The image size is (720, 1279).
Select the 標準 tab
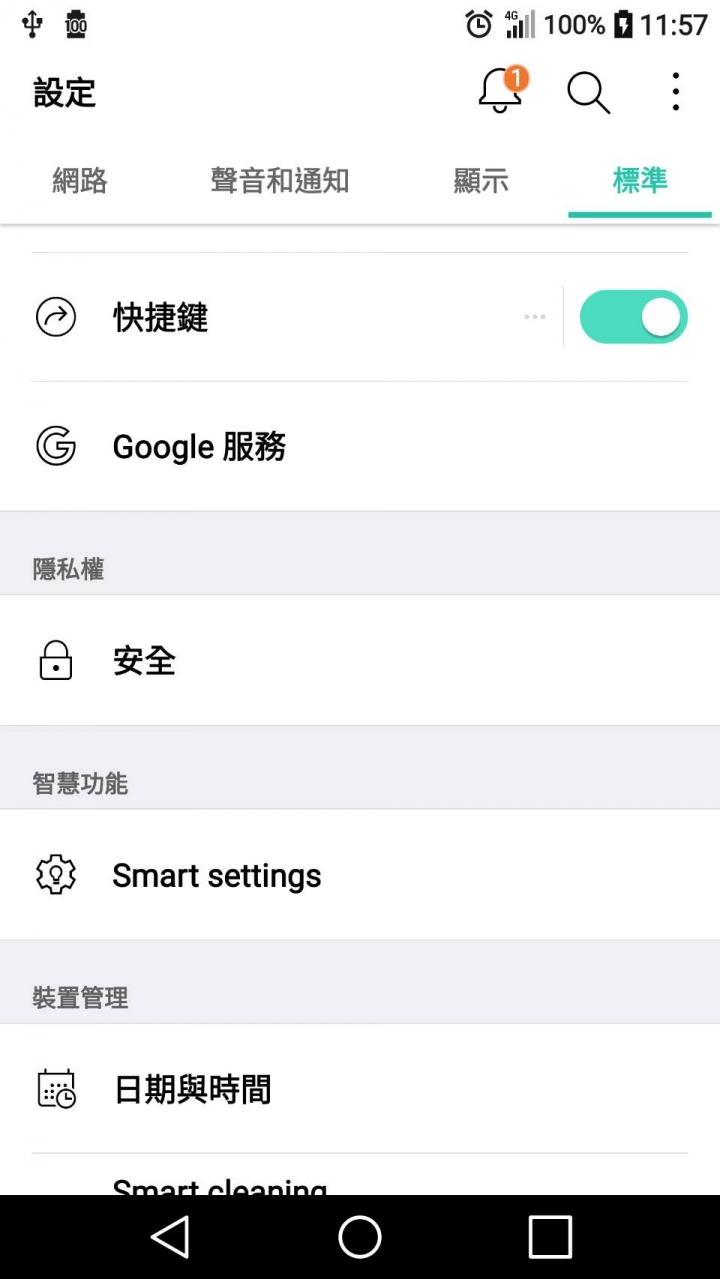click(640, 181)
